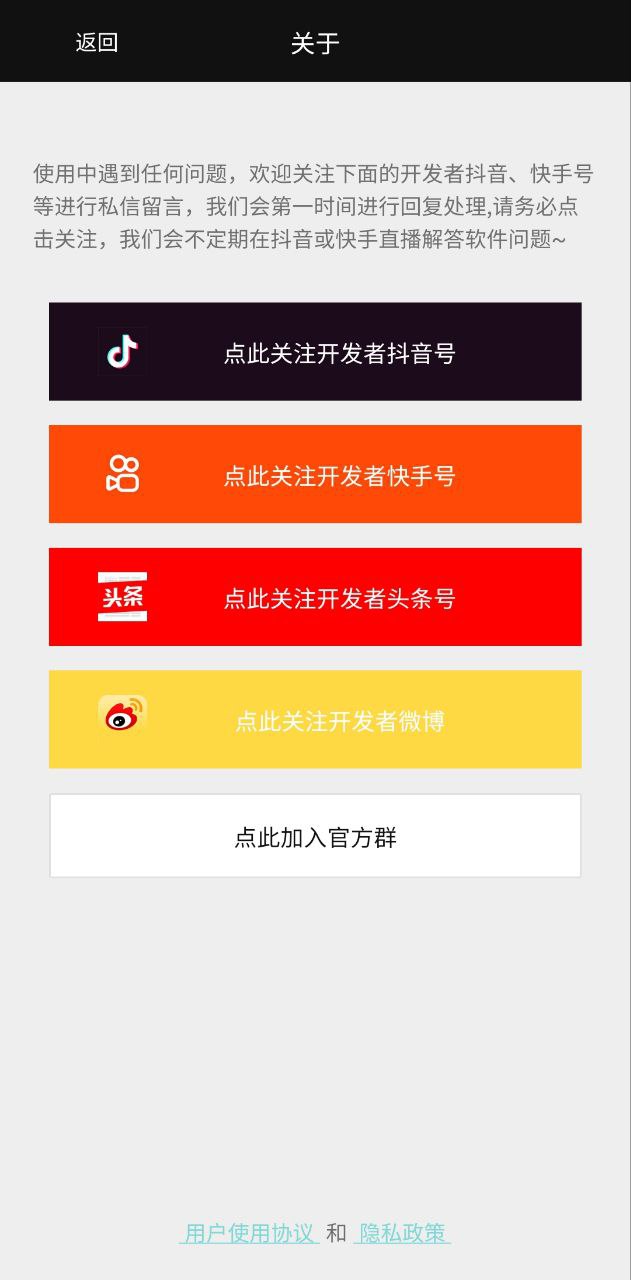
Task: Follow the developer's Douyin account
Action: coord(315,352)
